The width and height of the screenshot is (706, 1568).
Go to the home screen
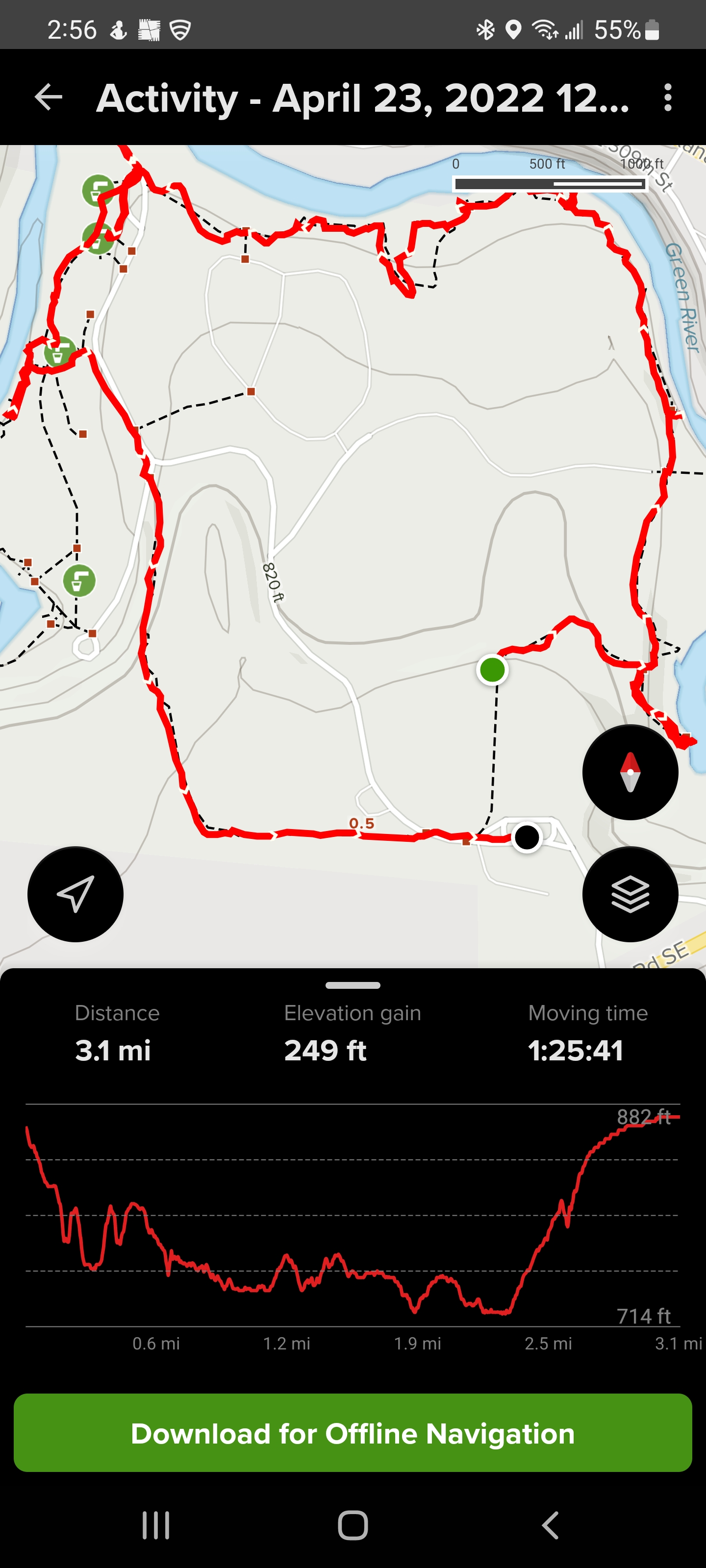(x=353, y=1525)
